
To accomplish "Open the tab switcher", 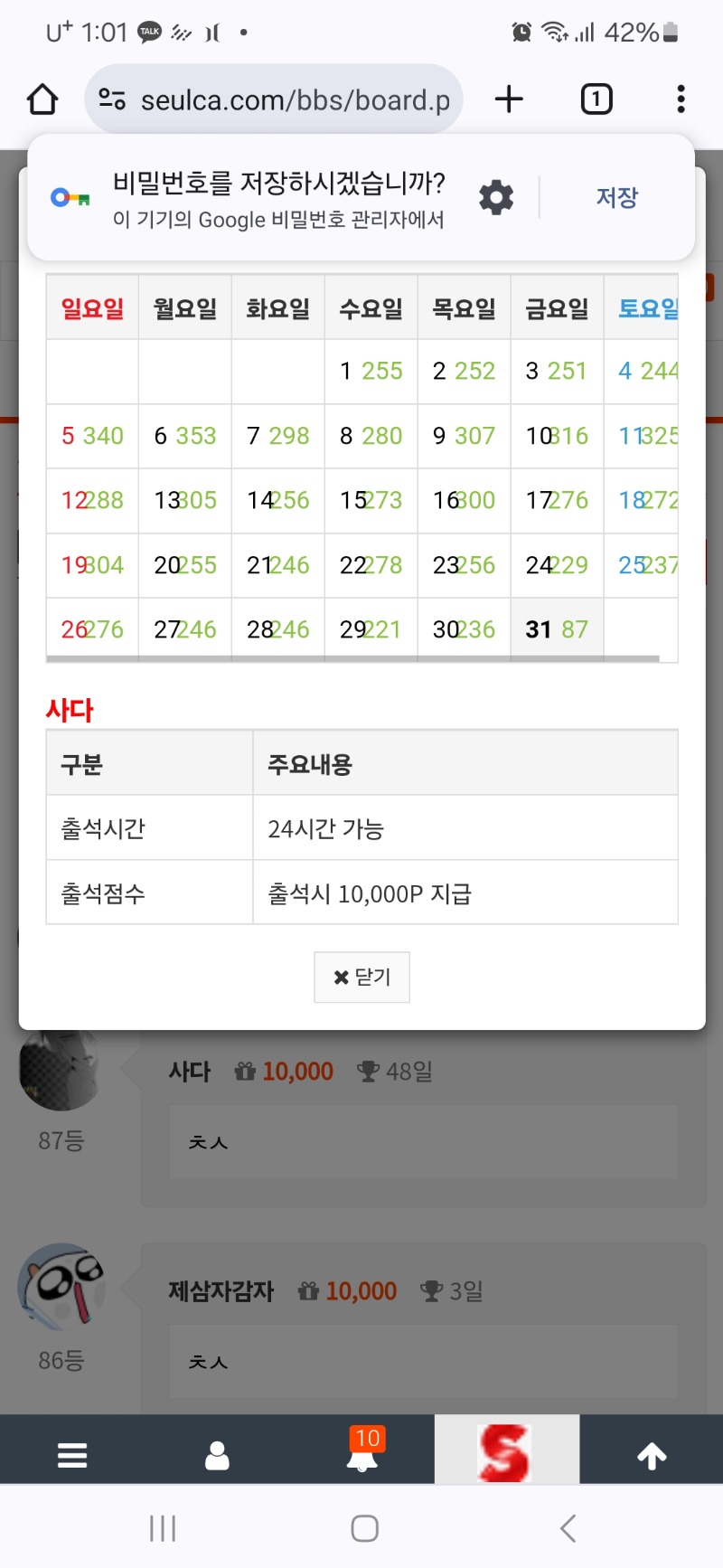I will tap(596, 99).
